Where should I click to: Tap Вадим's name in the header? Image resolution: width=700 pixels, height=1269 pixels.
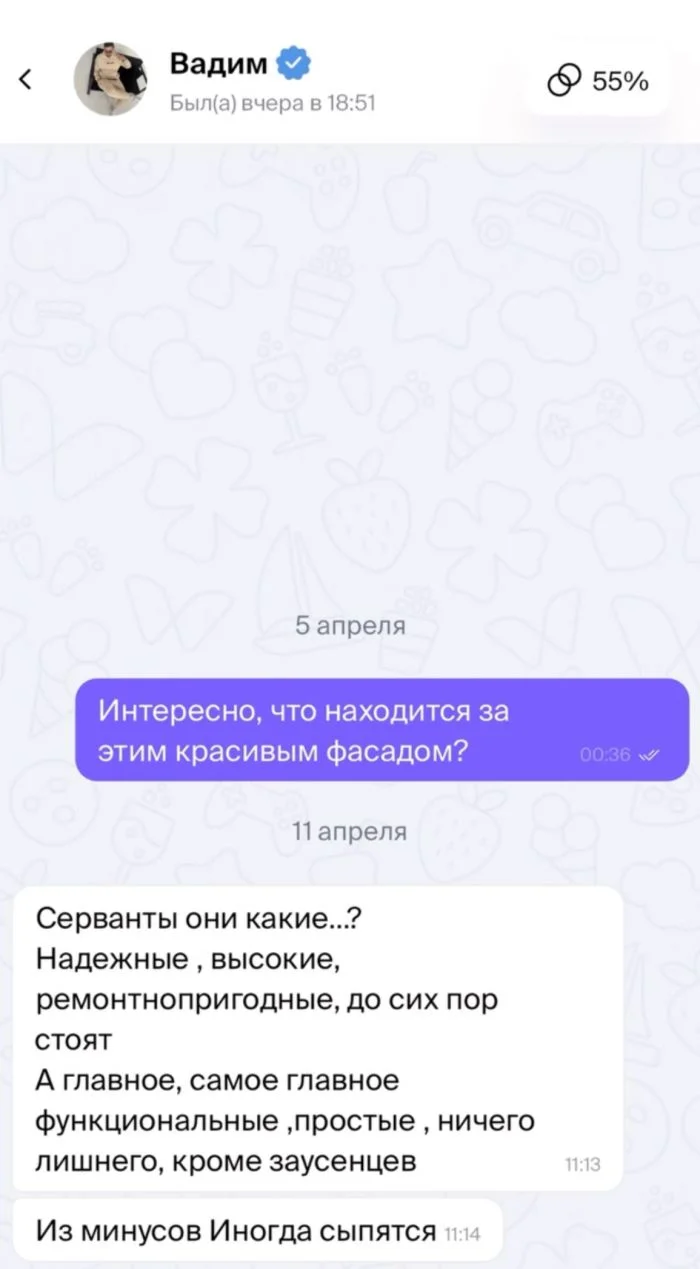click(x=219, y=64)
